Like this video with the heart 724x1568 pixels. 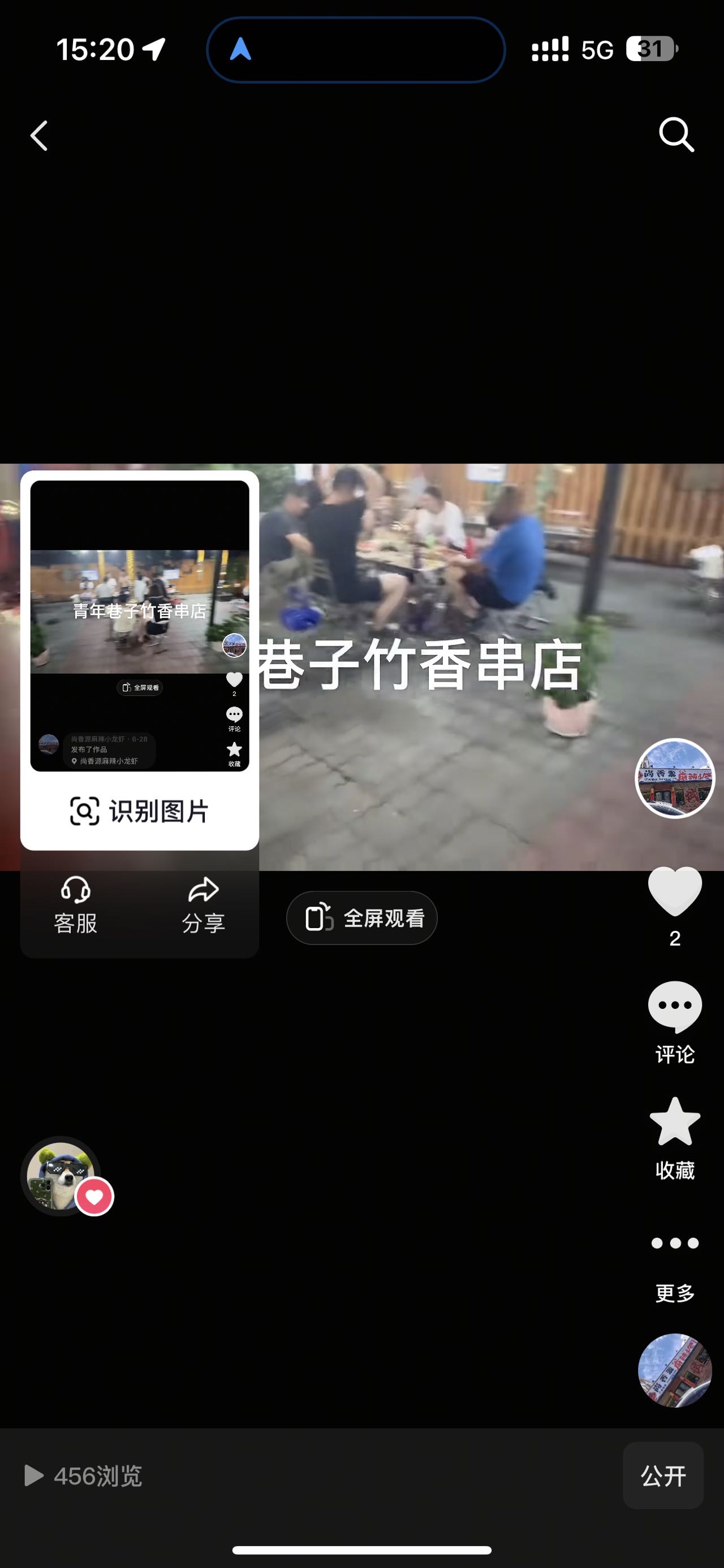click(x=674, y=891)
